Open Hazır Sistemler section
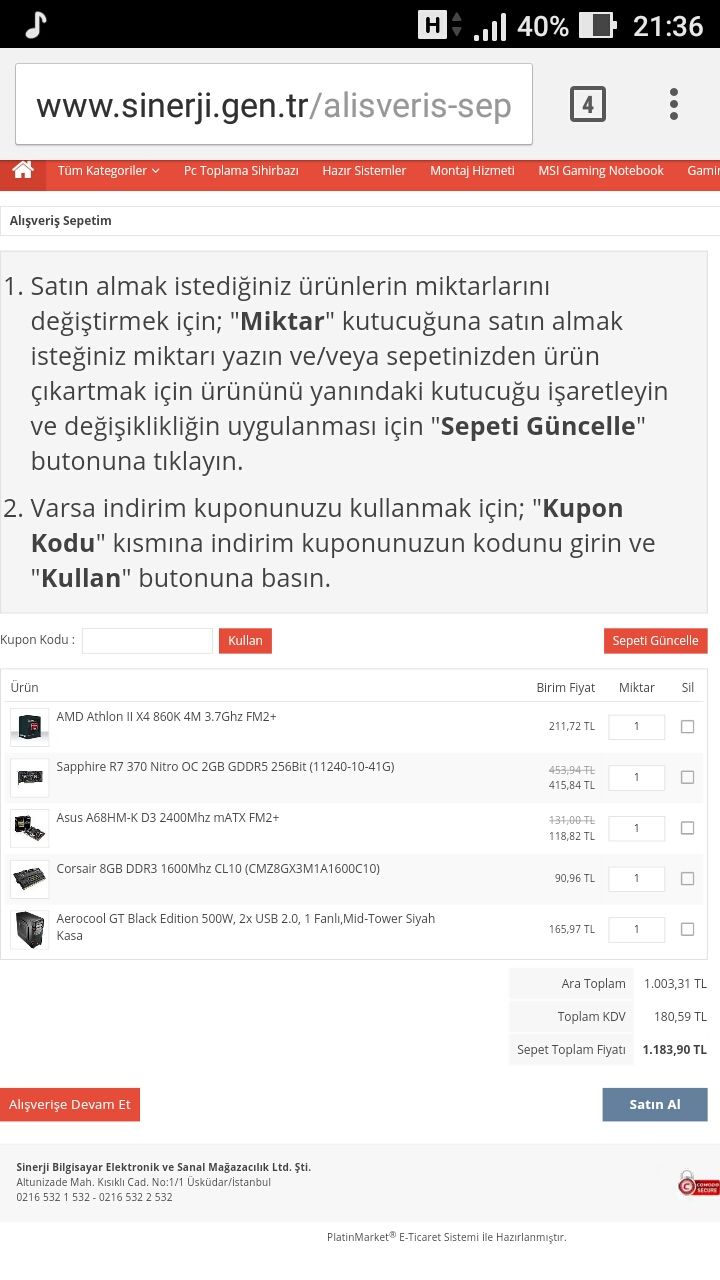The width and height of the screenshot is (720, 1280). 364,171
